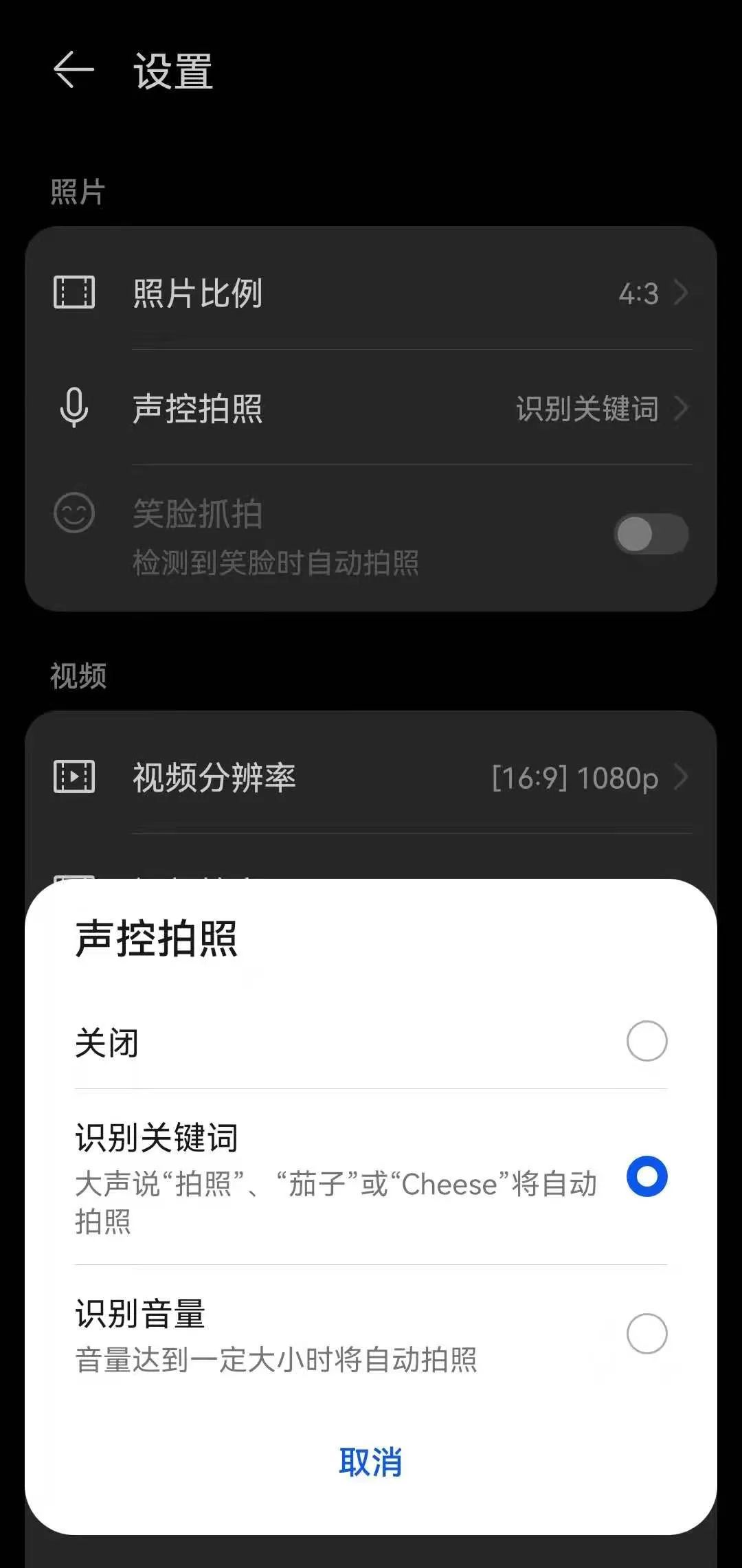Open 声控拍照 options via its chevron
The image size is (742, 1568).
pos(681,407)
